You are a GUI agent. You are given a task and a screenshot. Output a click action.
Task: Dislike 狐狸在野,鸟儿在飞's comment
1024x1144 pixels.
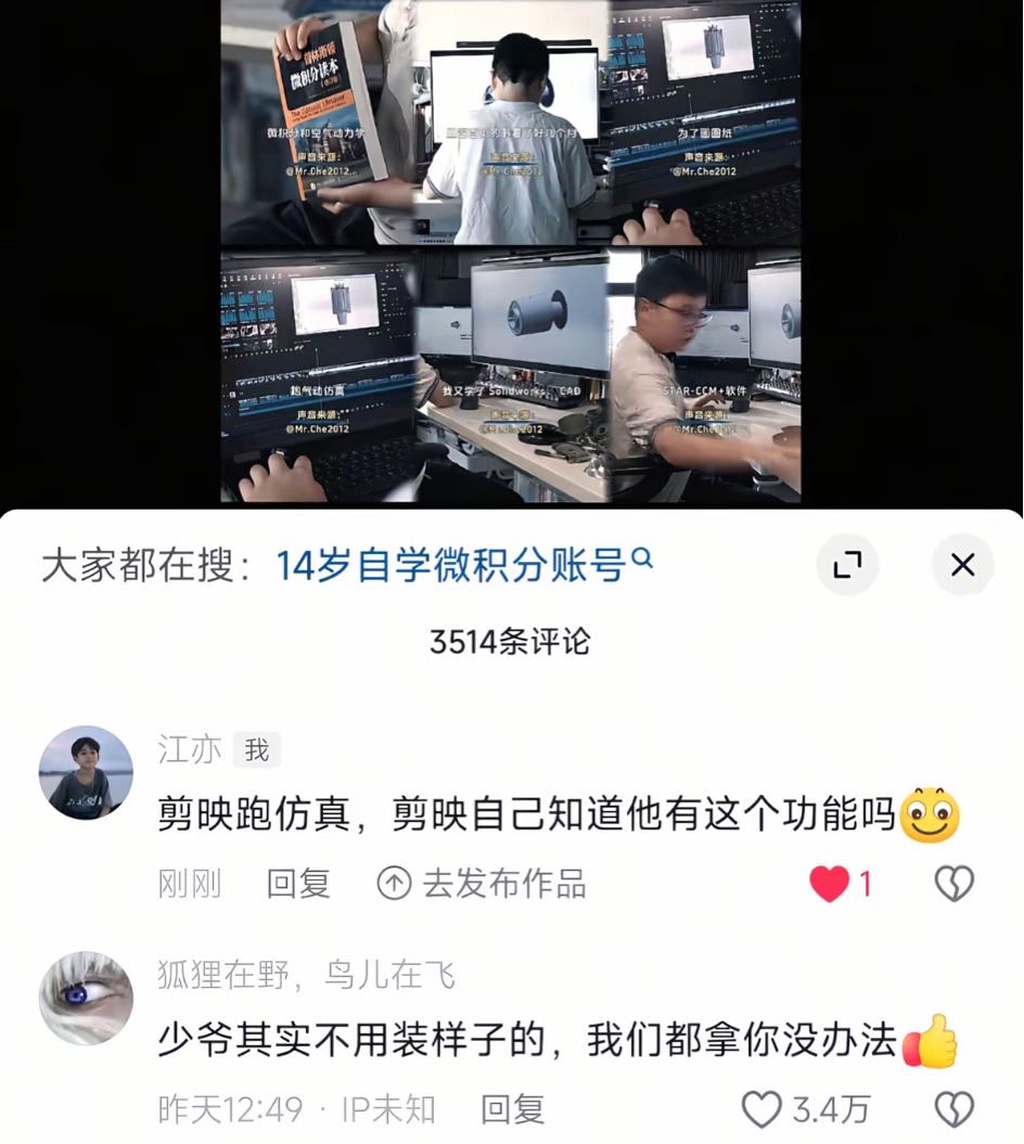tap(953, 1109)
